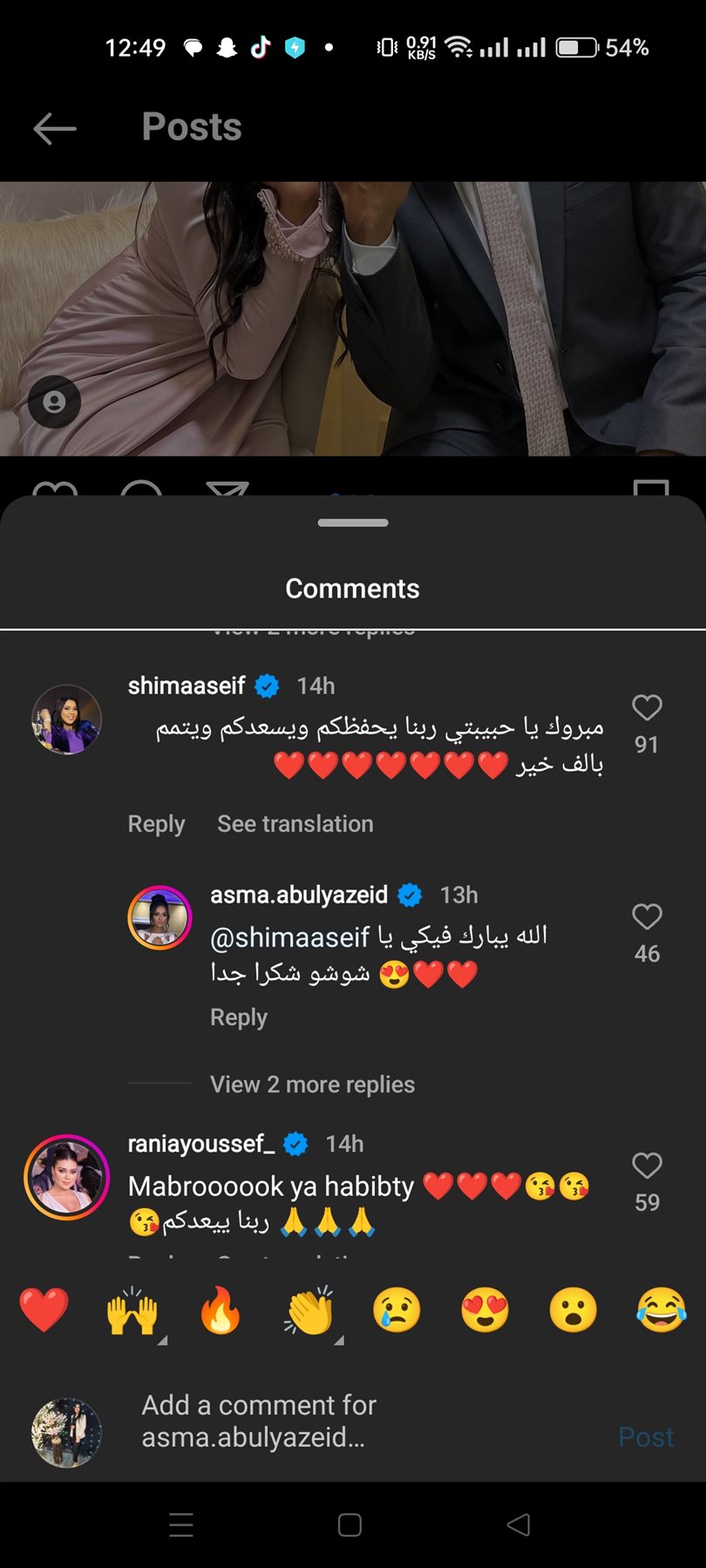Like asma.abulyazeid's reply
This screenshot has height=1568, width=706.
click(x=647, y=916)
